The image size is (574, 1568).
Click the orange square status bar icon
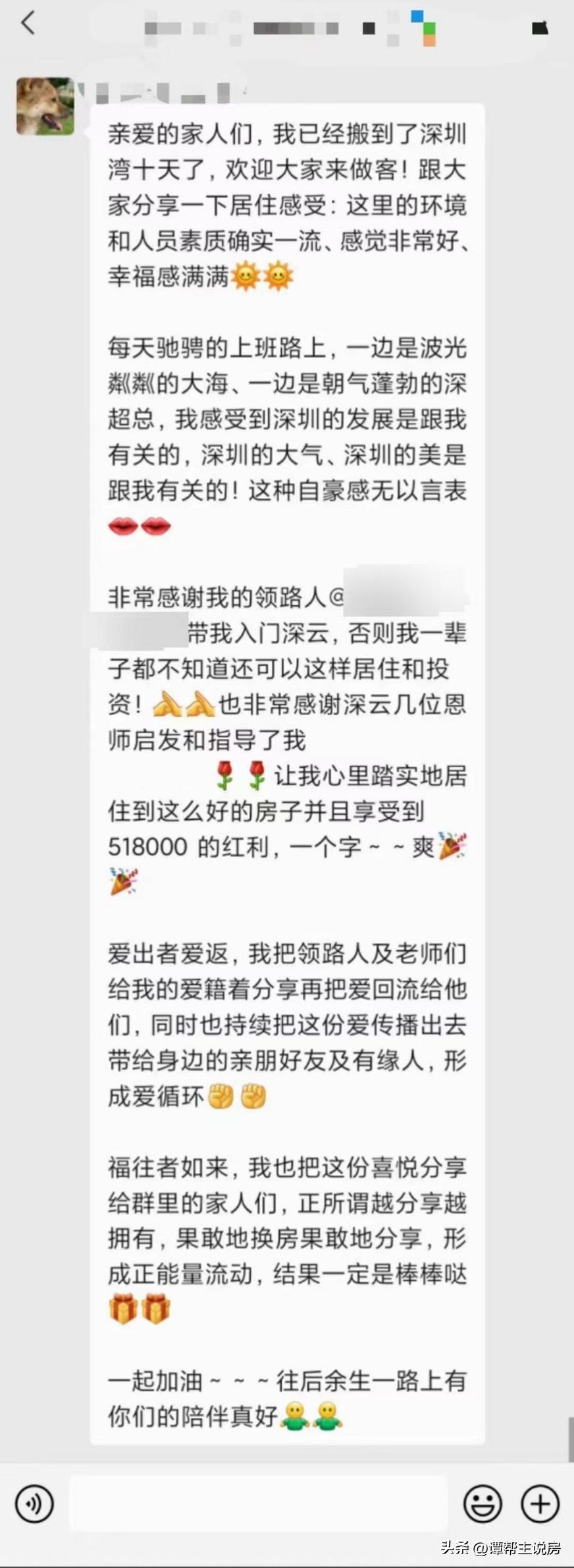[429, 41]
